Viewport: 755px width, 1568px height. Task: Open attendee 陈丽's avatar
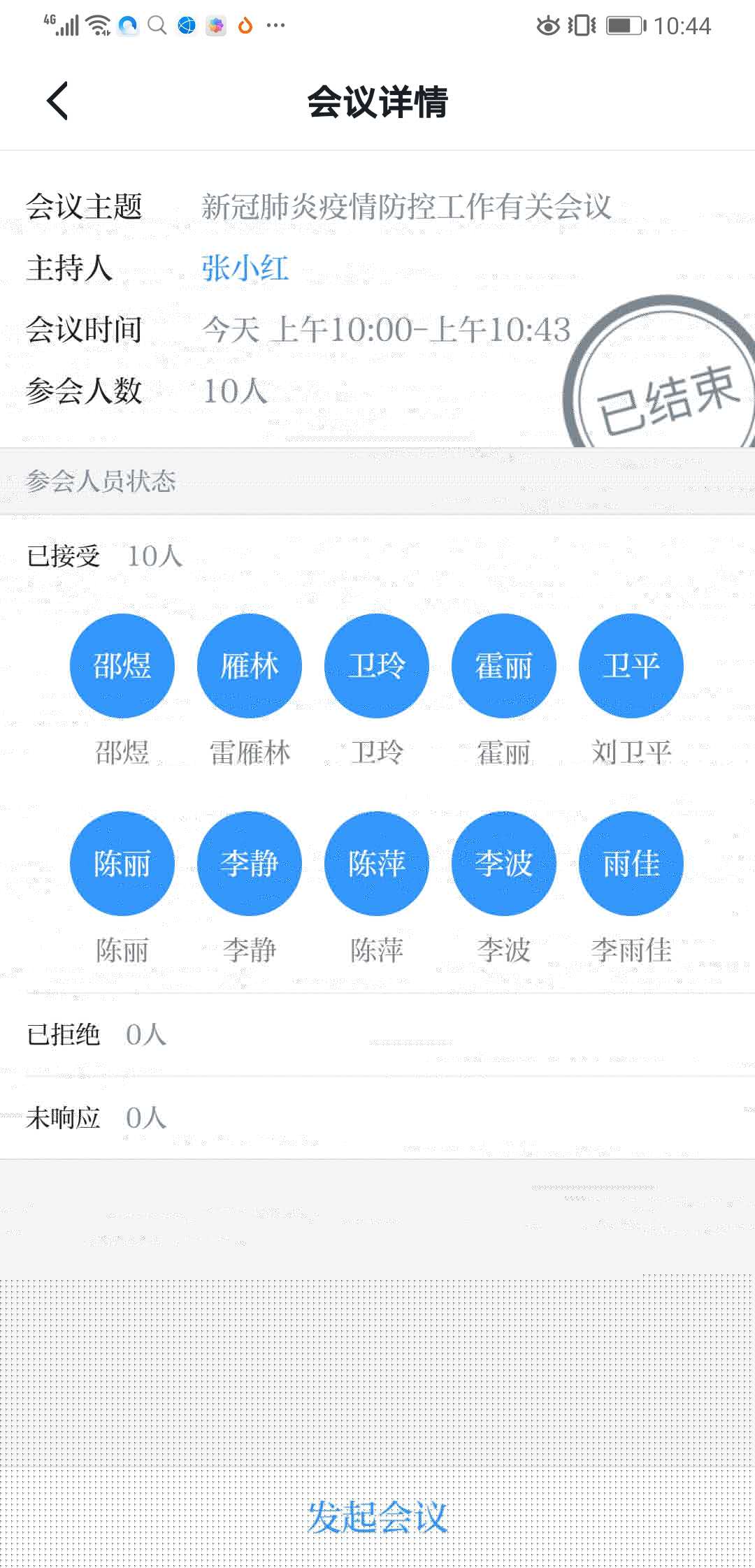point(122,864)
